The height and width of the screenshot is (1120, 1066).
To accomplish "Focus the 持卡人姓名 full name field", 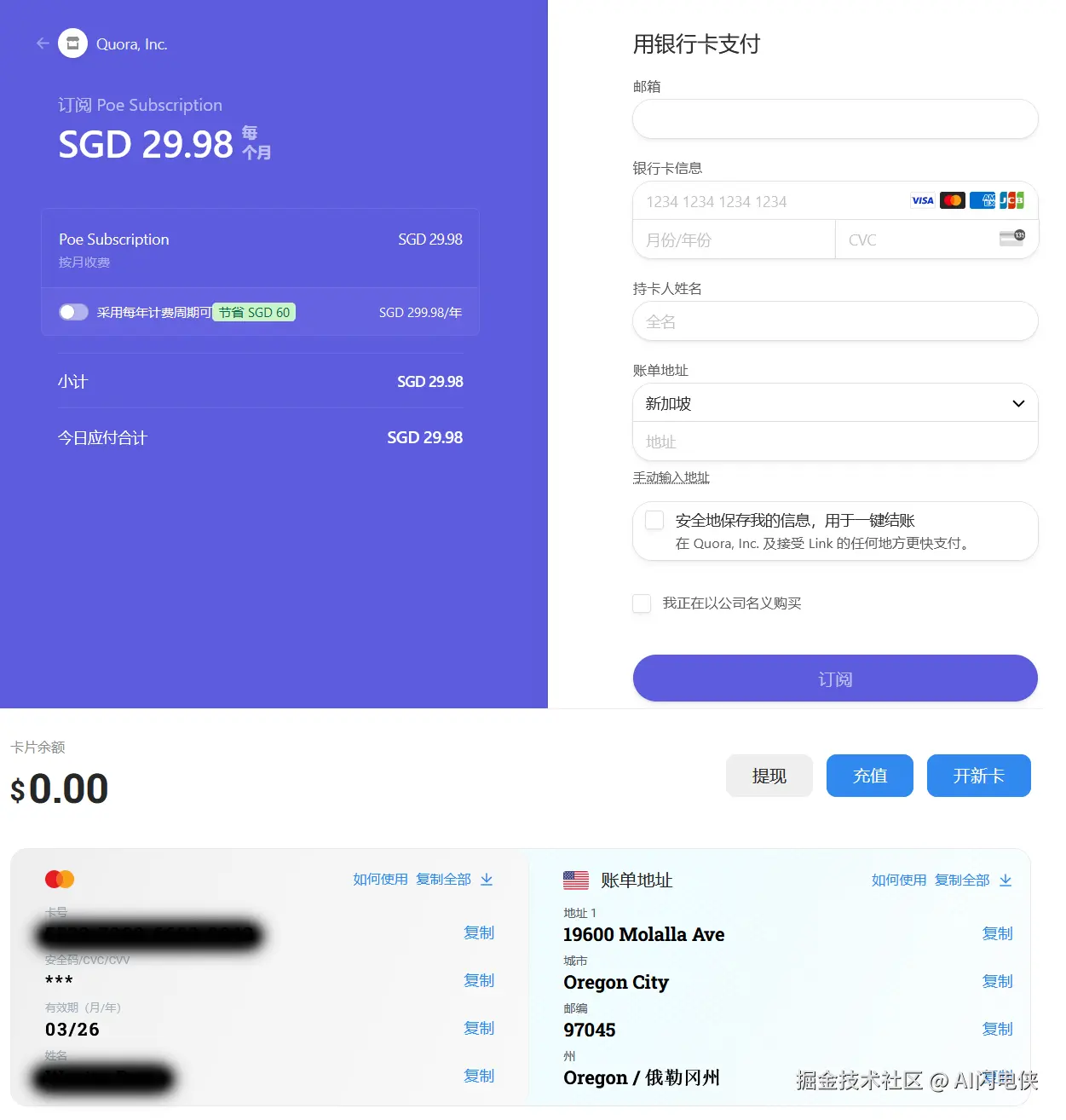I will click(834, 321).
